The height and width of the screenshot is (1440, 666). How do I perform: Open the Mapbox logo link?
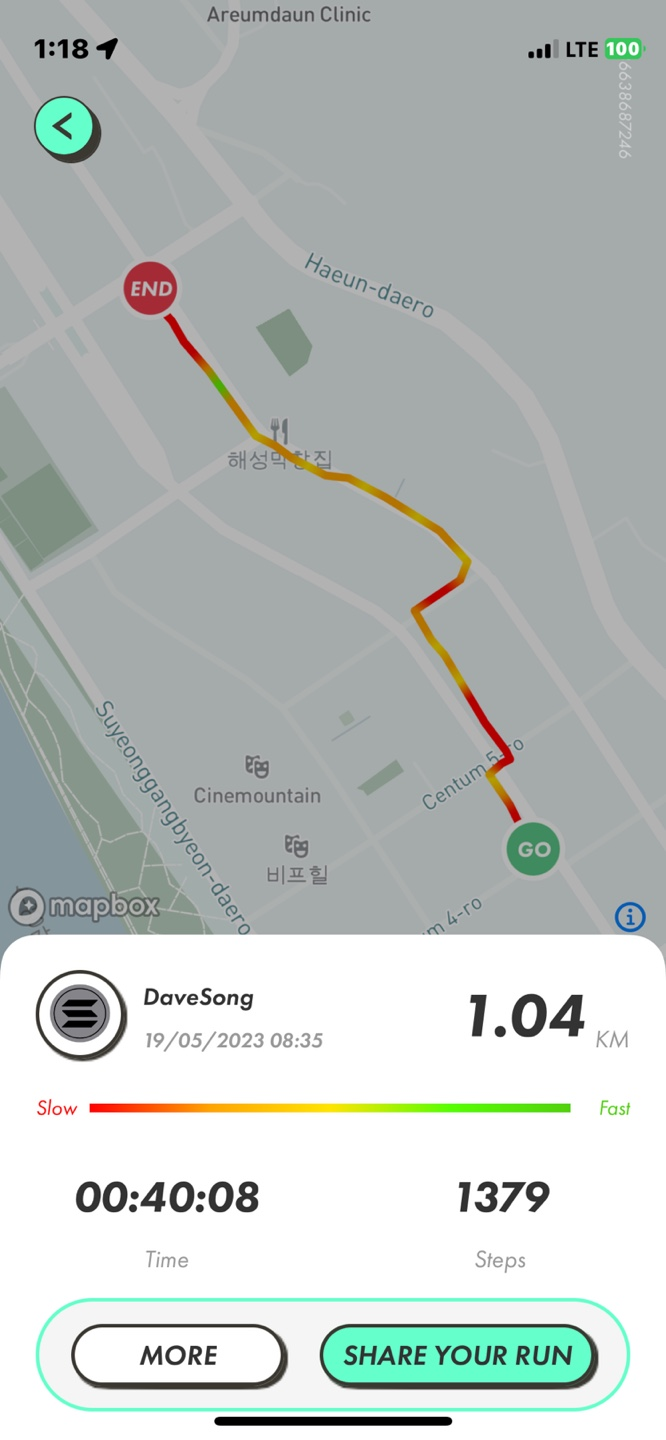click(84, 906)
